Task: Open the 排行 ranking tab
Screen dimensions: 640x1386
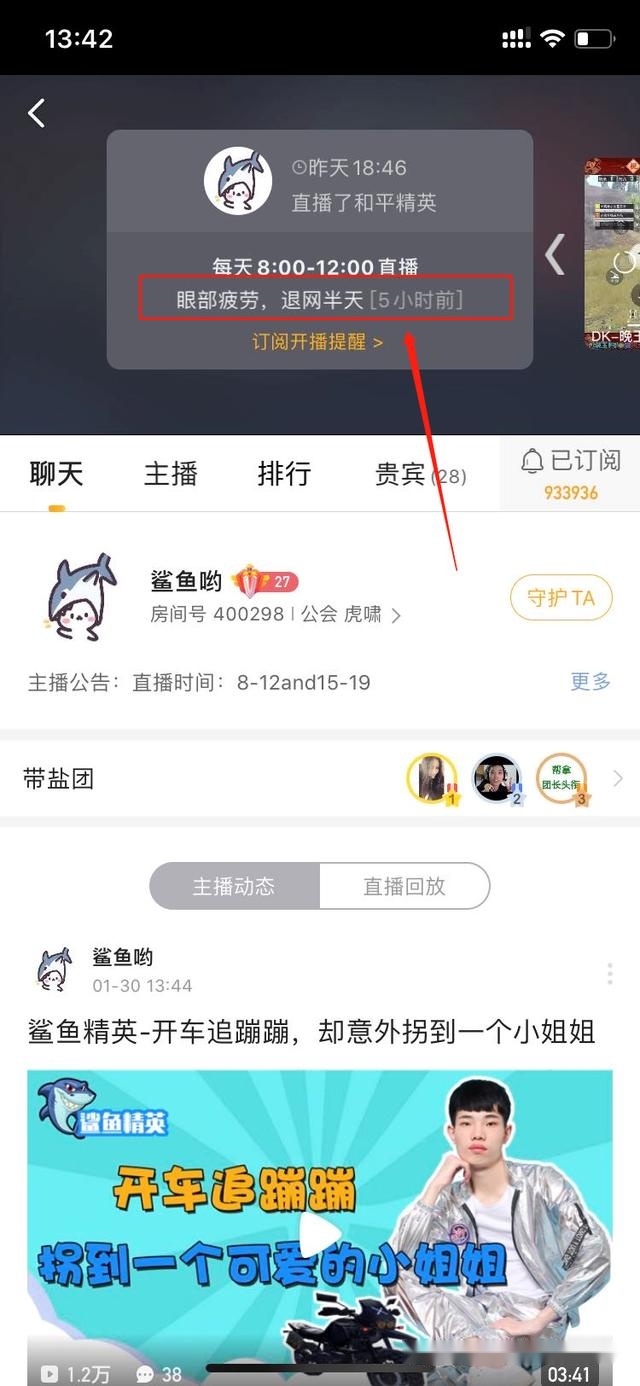Action: (285, 474)
